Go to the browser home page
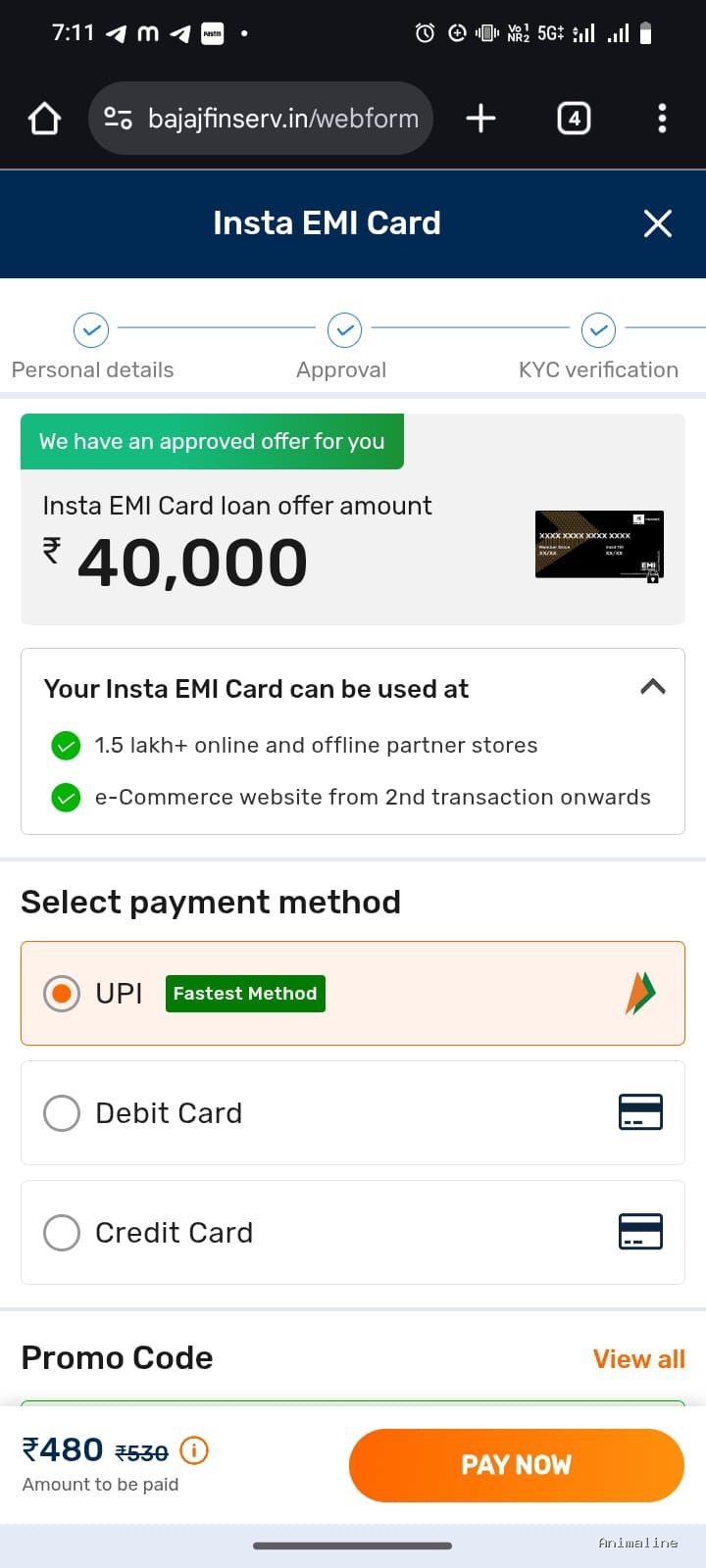 (x=44, y=119)
